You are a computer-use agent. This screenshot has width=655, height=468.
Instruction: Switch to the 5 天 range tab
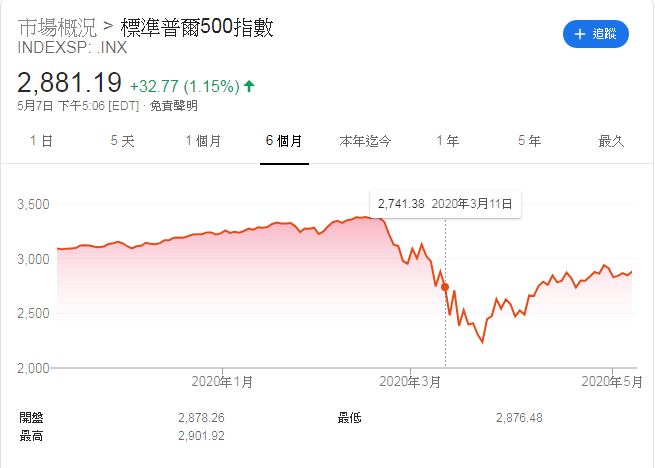pos(122,141)
